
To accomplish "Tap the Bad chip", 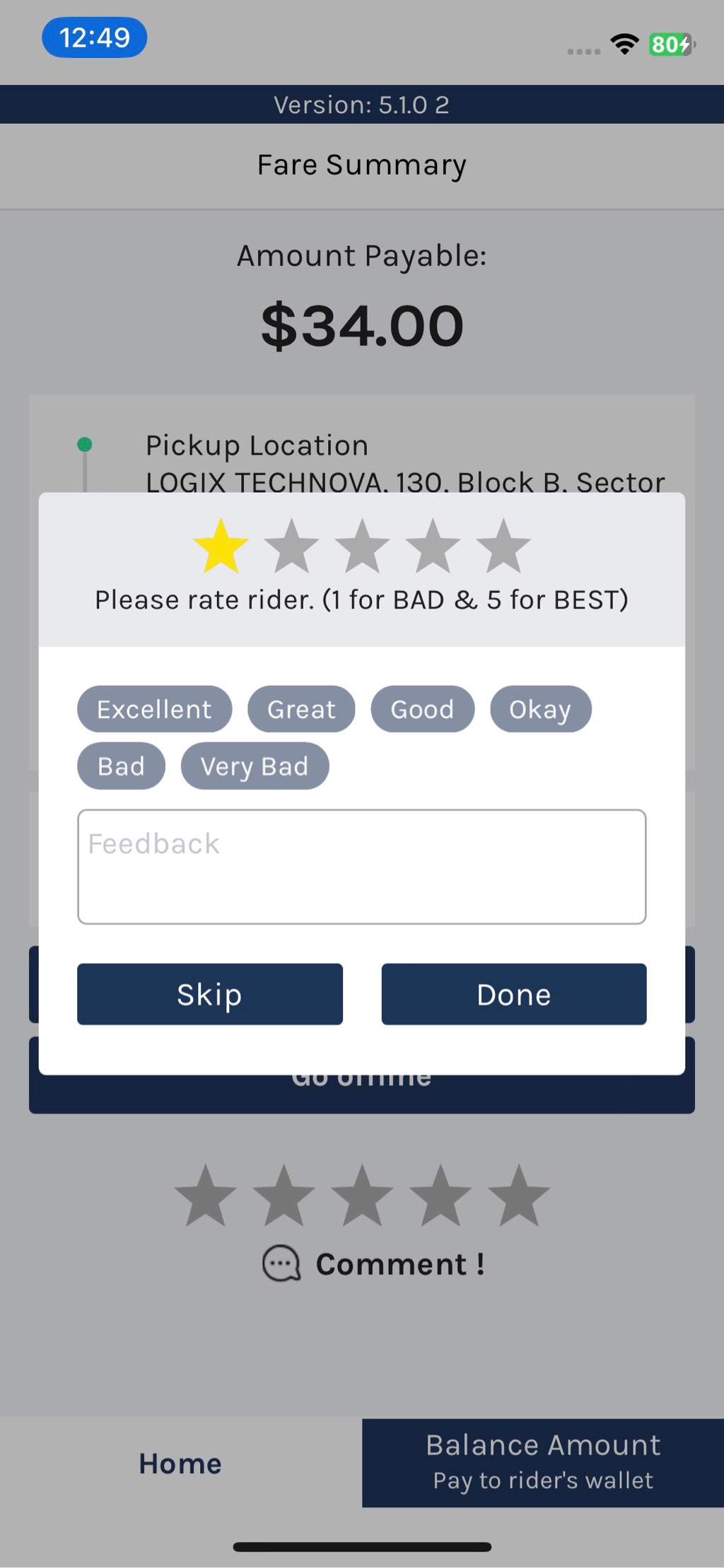I will pyautogui.click(x=121, y=766).
